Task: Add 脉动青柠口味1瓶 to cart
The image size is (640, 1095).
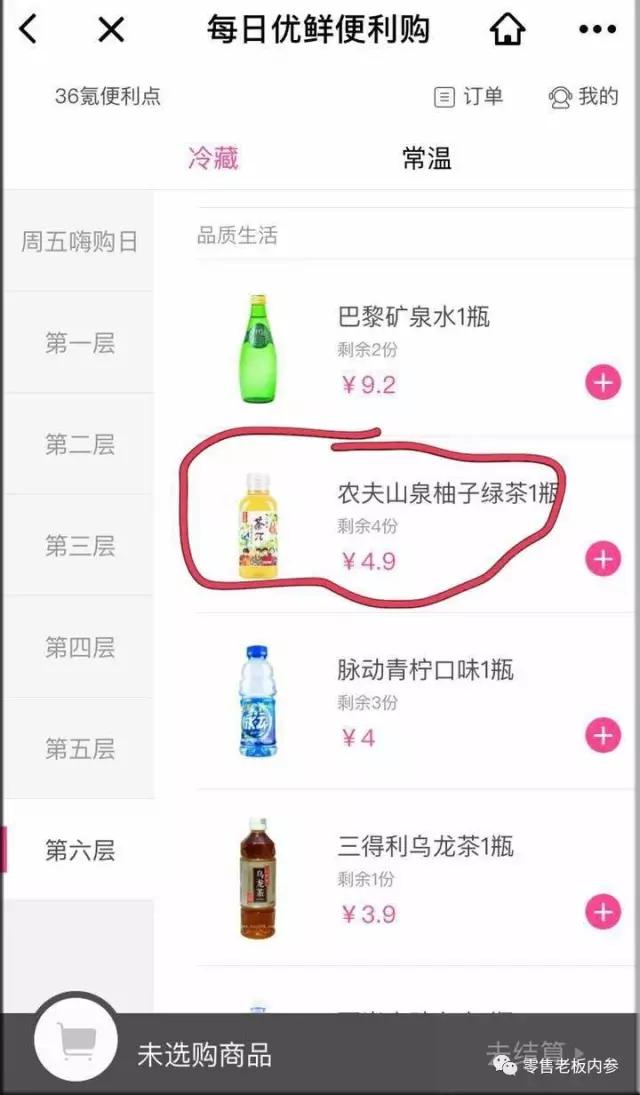Action: tap(602, 736)
